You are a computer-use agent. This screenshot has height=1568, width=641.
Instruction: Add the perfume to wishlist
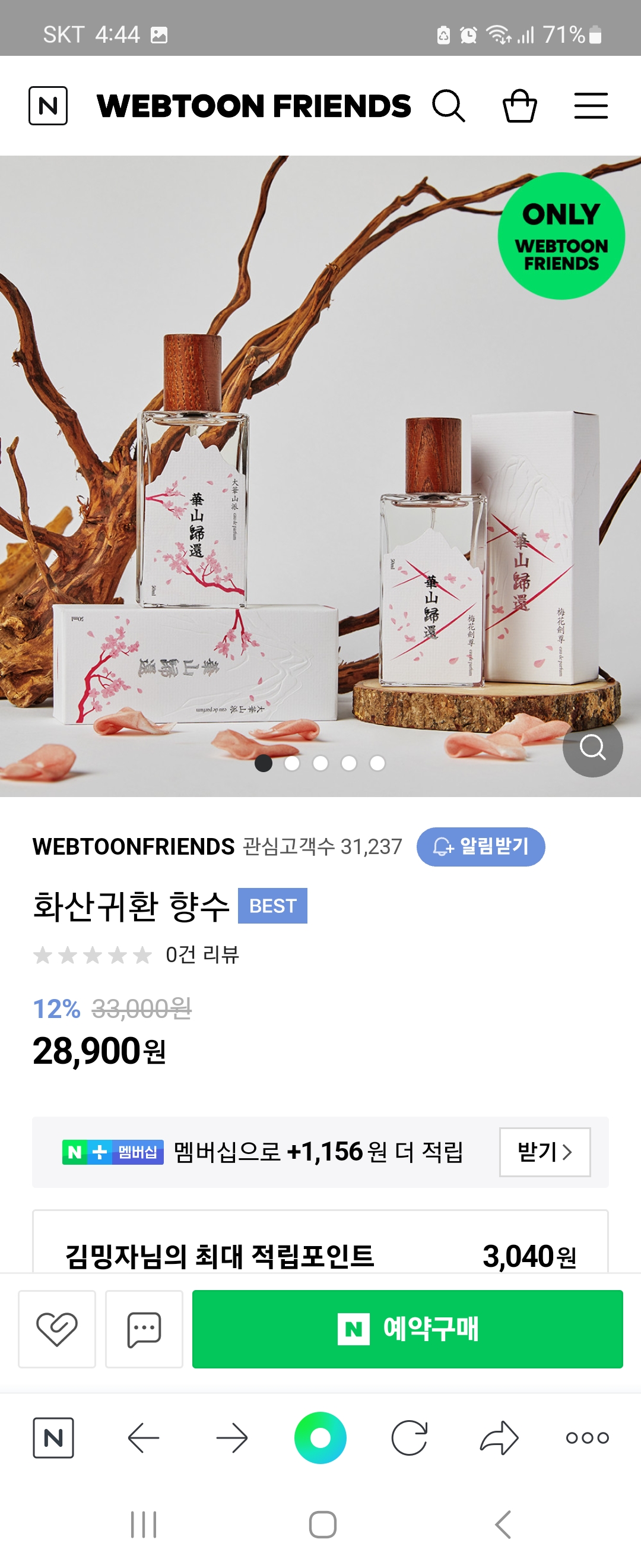(x=57, y=1329)
